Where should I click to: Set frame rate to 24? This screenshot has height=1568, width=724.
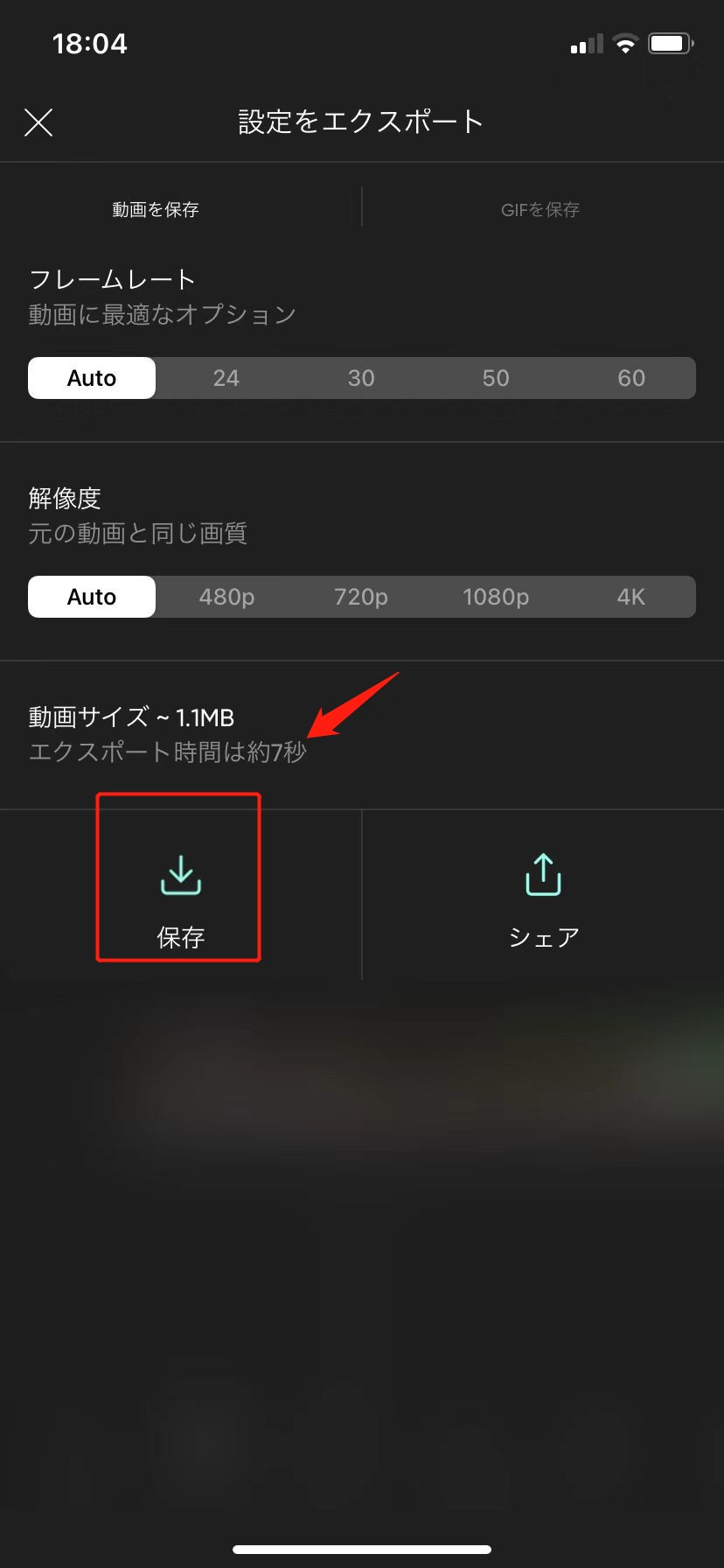pos(226,378)
